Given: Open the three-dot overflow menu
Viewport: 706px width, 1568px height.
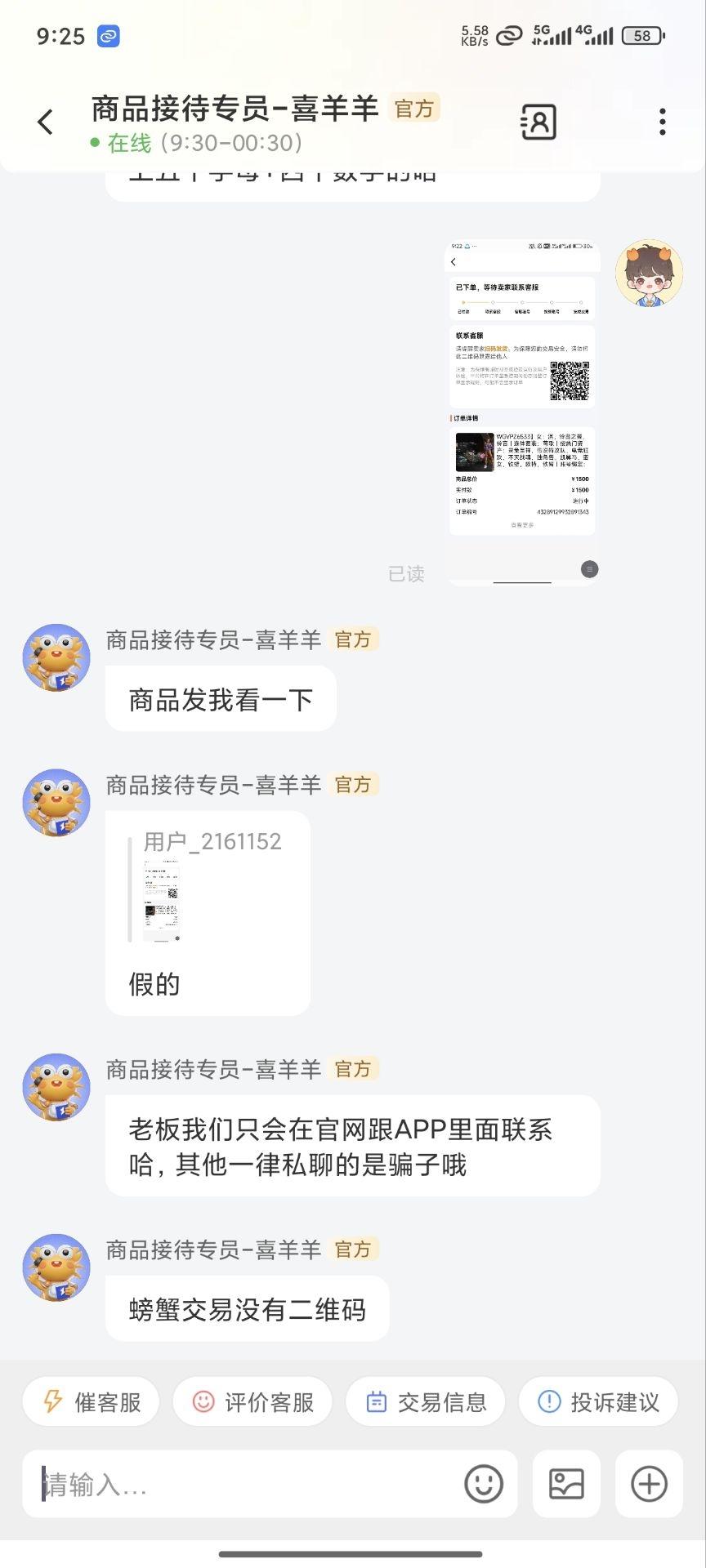Looking at the screenshot, I should [x=662, y=121].
